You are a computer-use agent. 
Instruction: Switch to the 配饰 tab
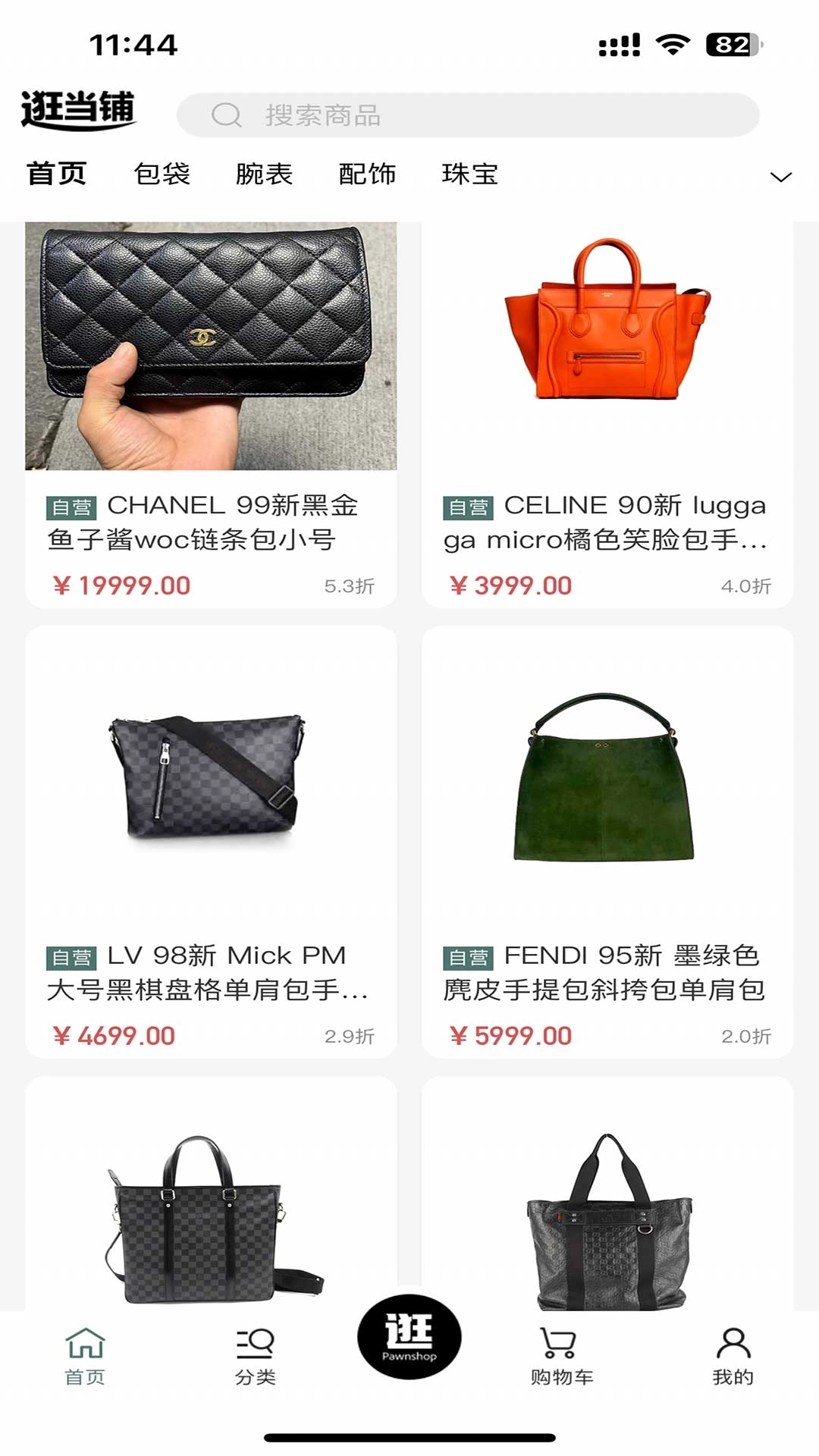tap(367, 174)
